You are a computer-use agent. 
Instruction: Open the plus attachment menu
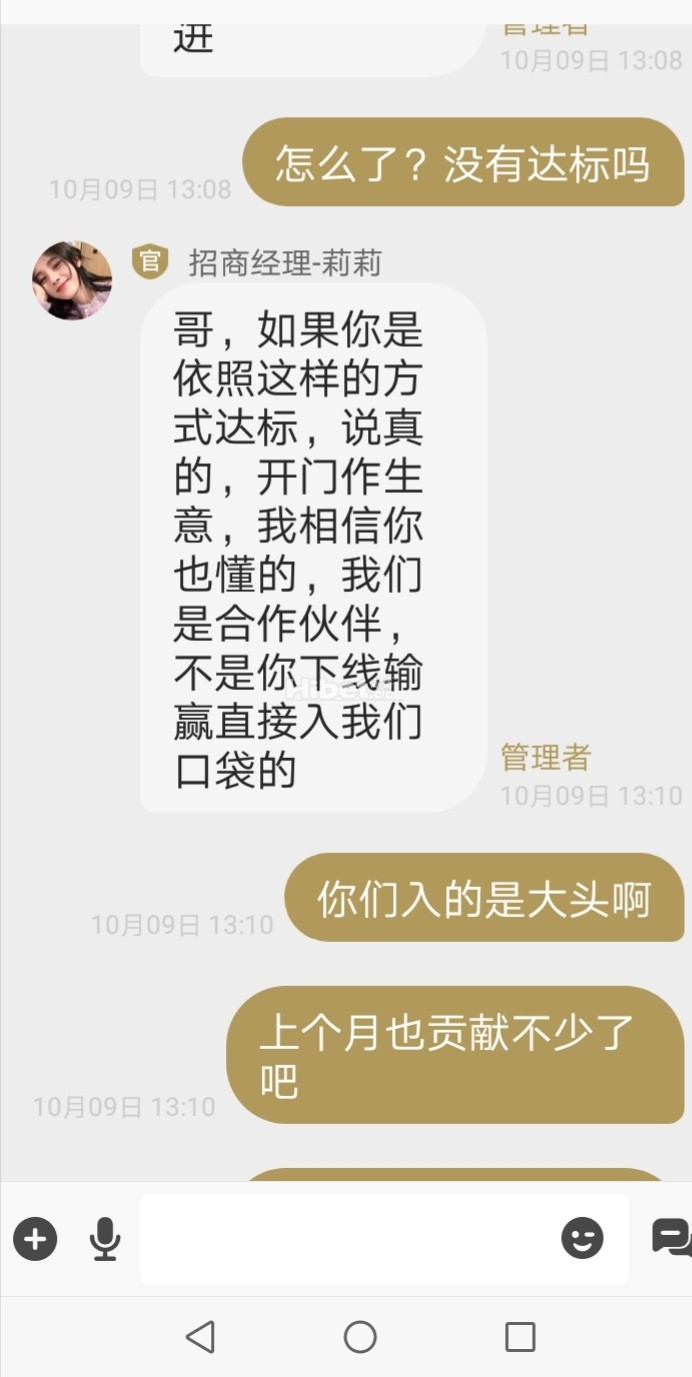pos(35,1240)
